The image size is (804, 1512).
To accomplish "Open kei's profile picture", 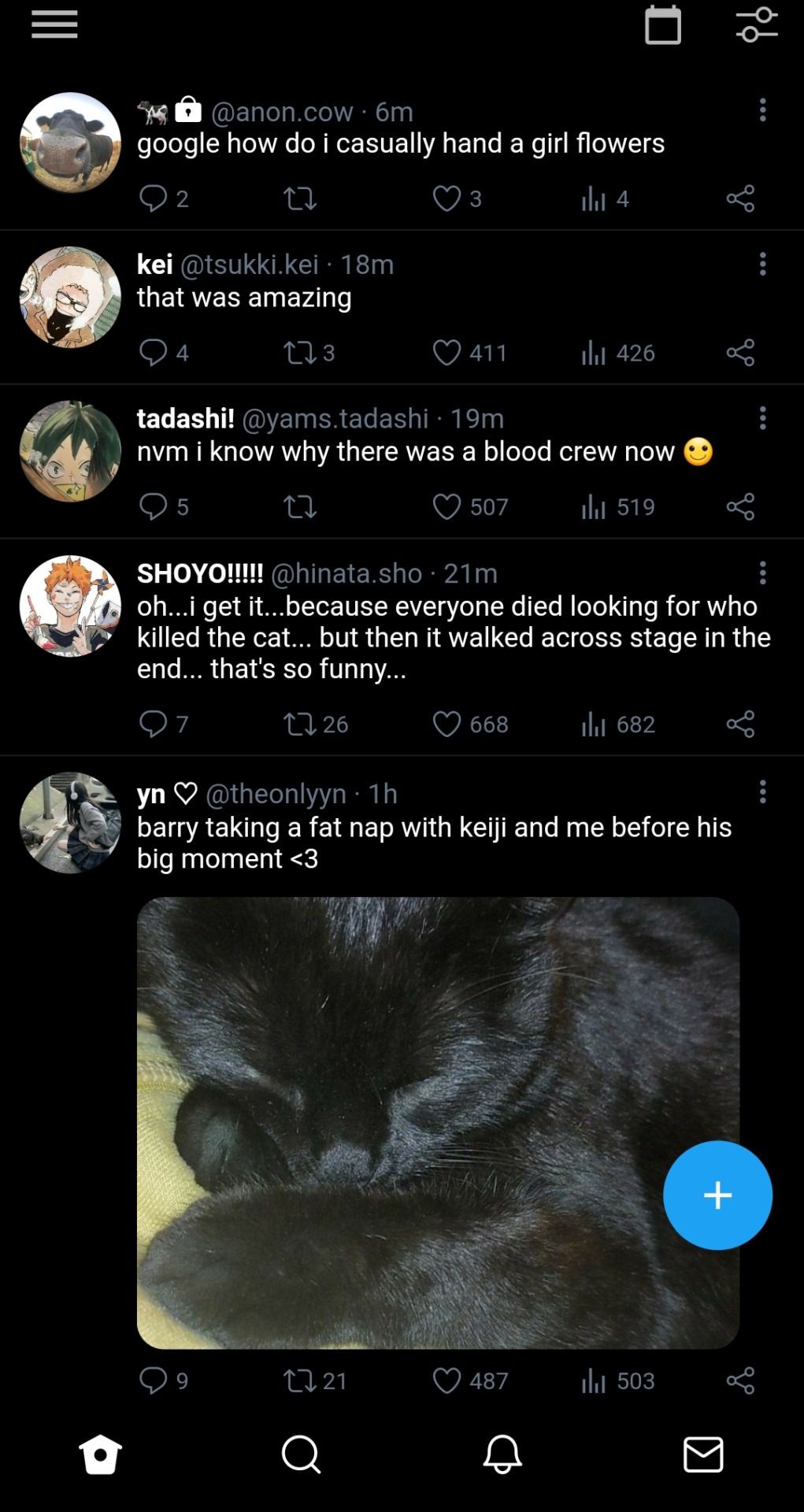I will [x=70, y=297].
